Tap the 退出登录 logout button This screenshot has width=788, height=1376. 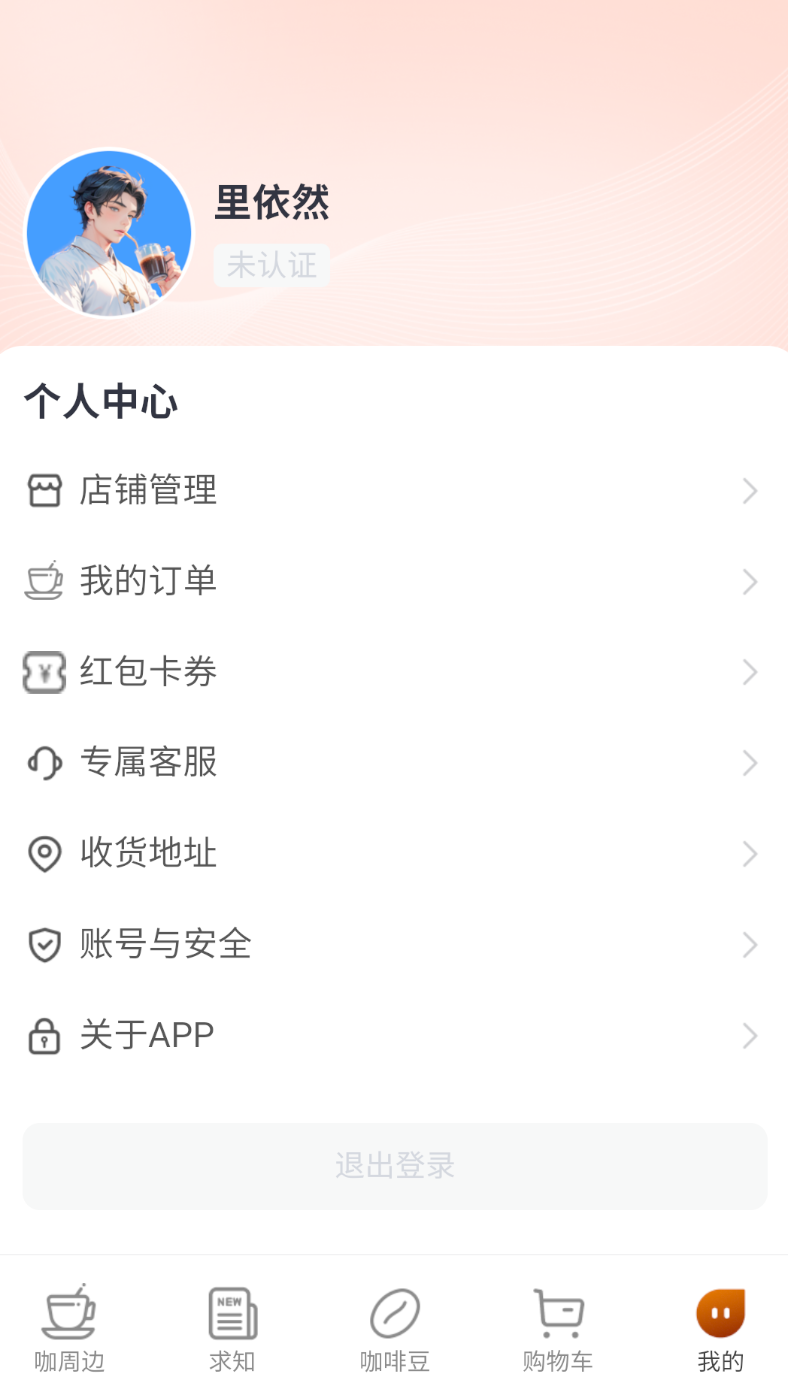click(x=394, y=1166)
